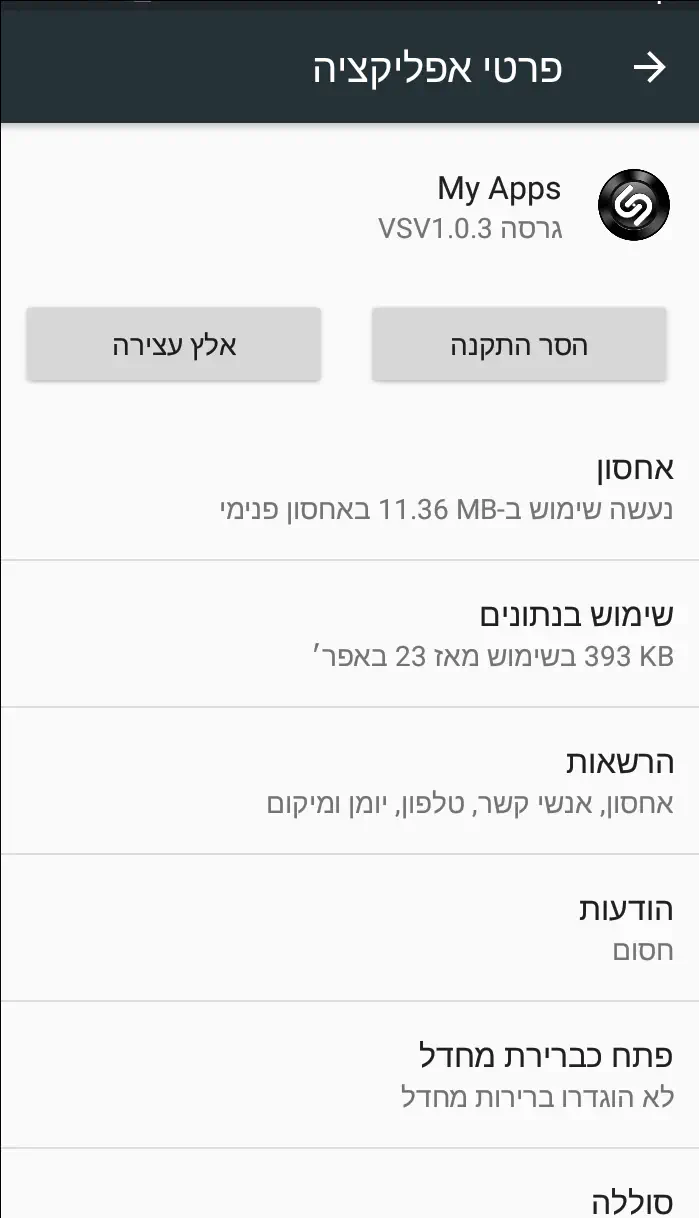Go back using the arrow icon
The image size is (699, 1218).
click(650, 68)
